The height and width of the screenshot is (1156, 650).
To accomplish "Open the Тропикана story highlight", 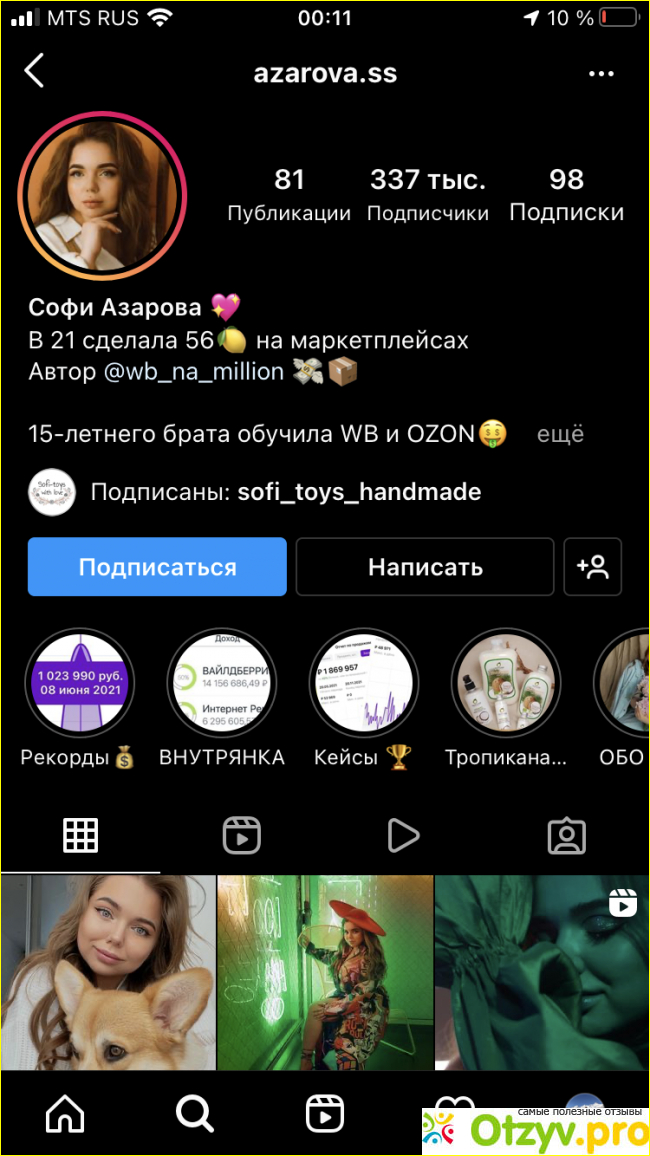I will (x=505, y=683).
